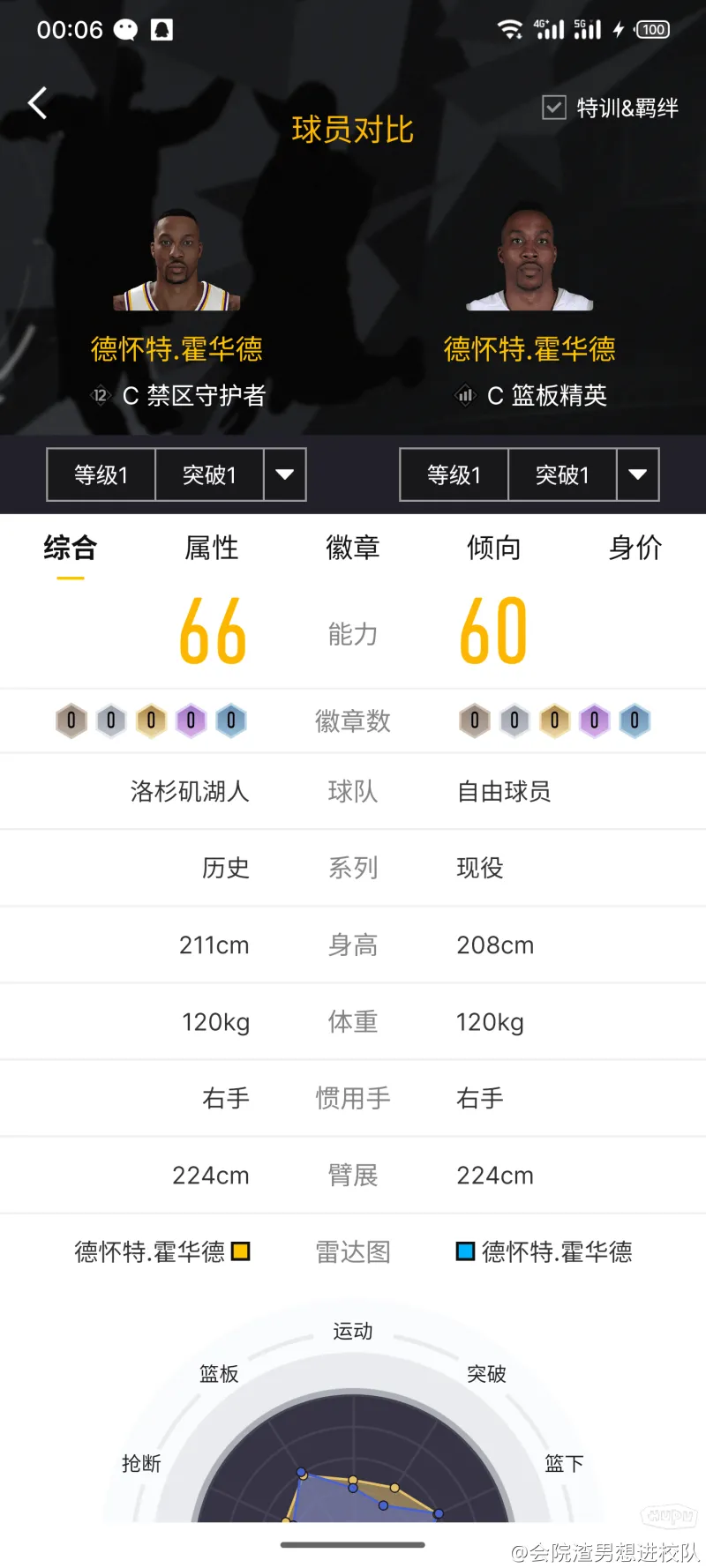Switch to the 倾向 tab
The image size is (706, 1568).
coord(493,548)
